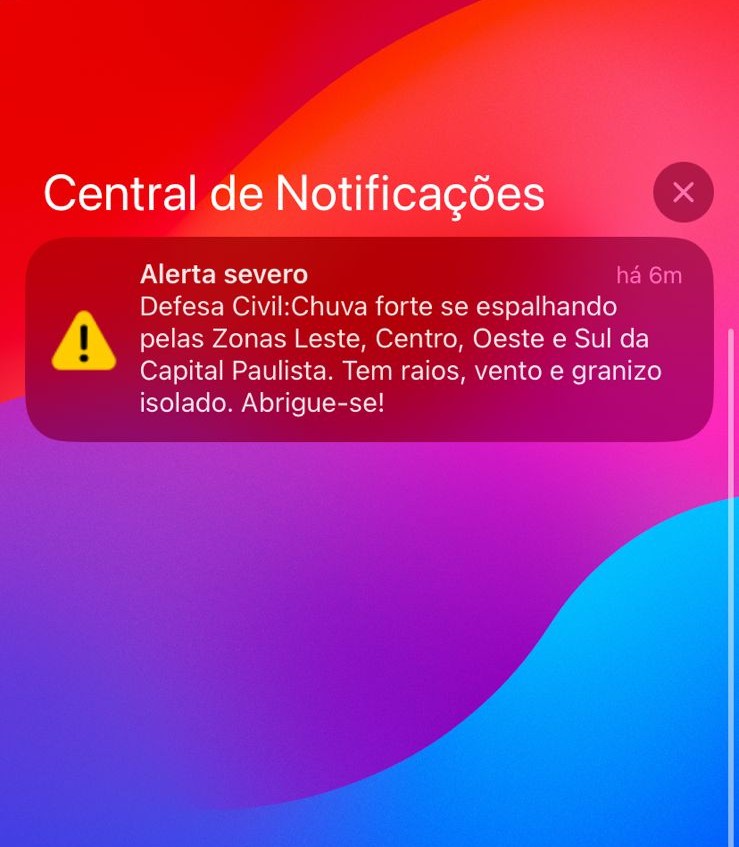739x847 pixels.
Task: Open the Defesa Civil Alerta severo notification
Action: 370,340
